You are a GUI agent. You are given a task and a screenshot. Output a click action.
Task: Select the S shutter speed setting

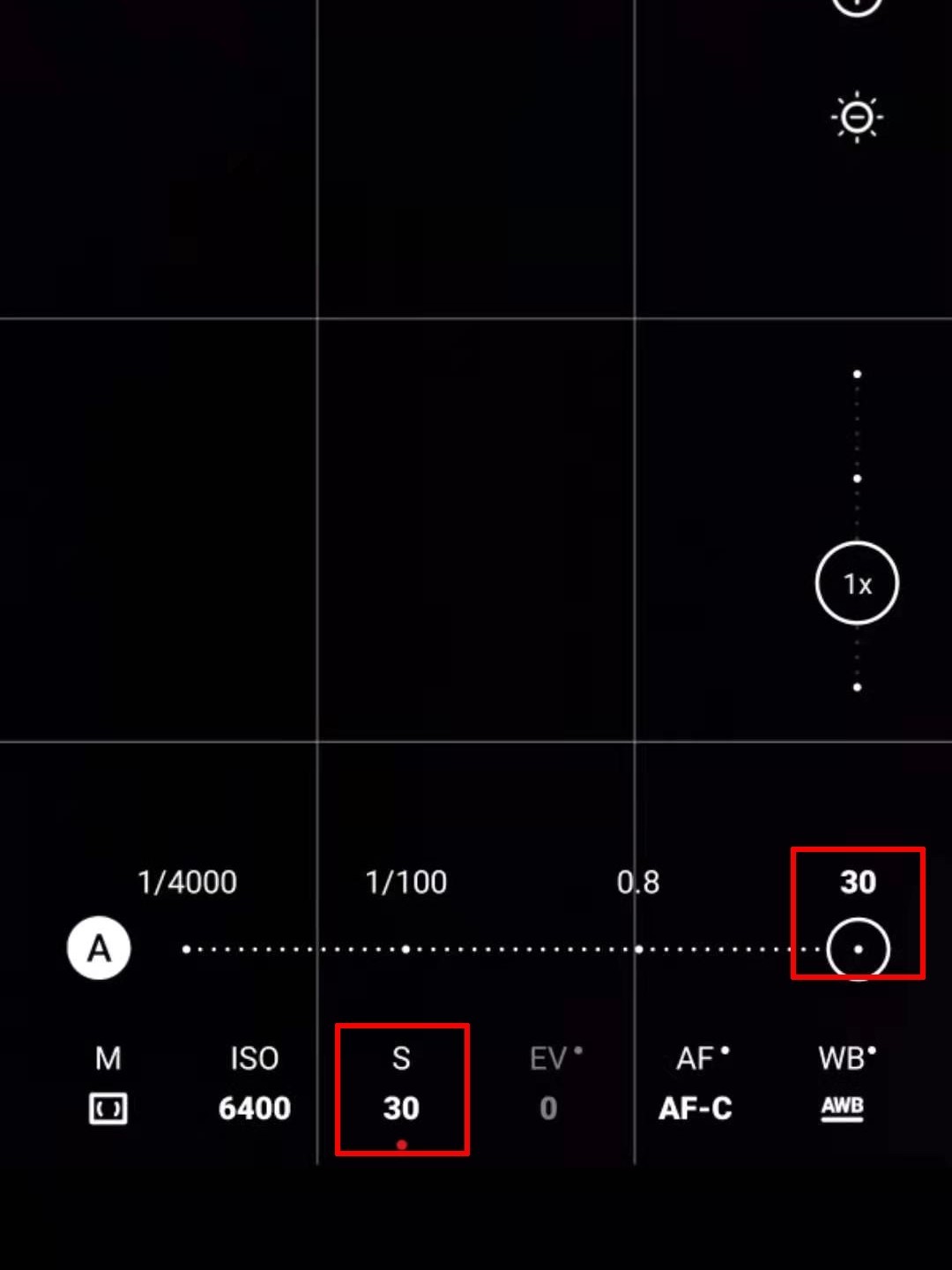(x=401, y=1085)
